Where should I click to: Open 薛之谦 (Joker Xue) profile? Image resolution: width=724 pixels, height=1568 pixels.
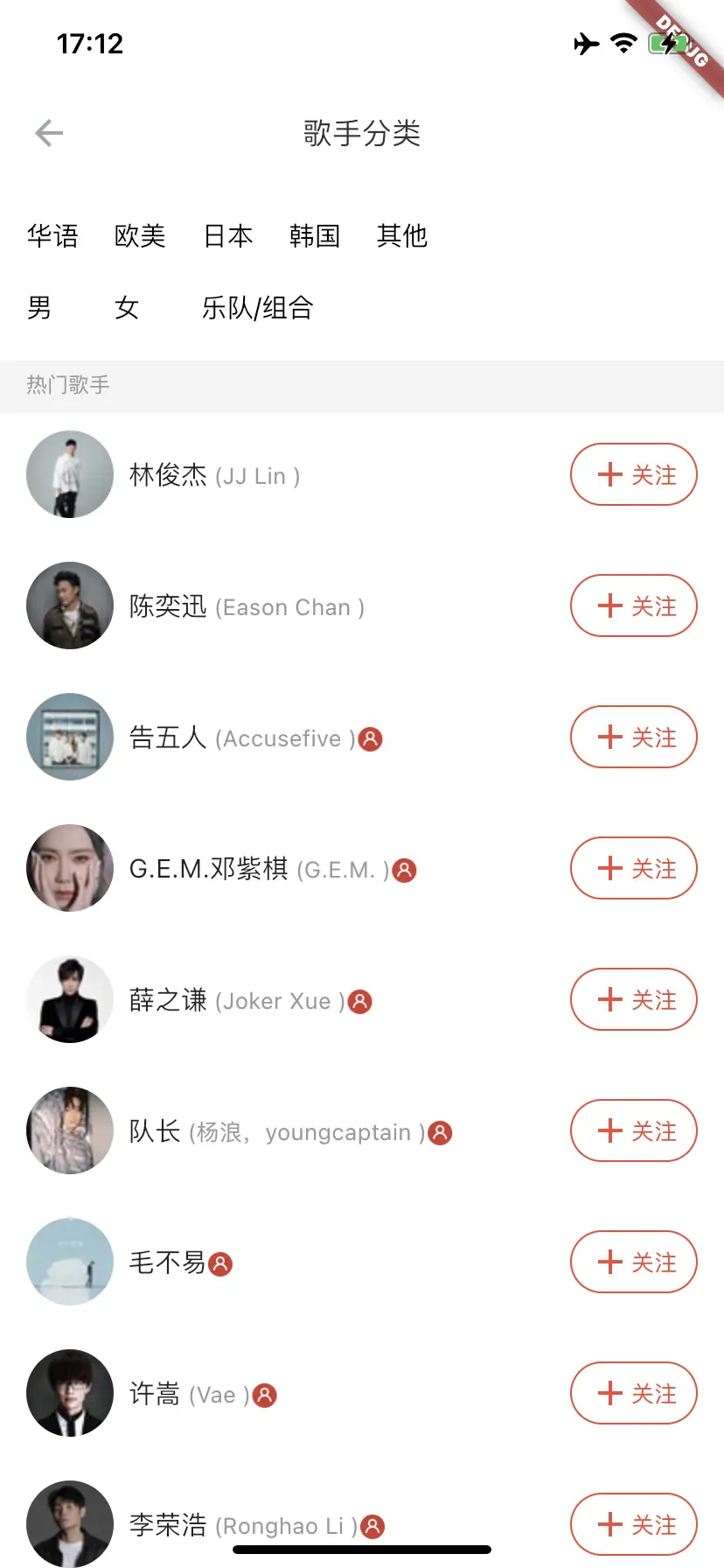point(236,1000)
